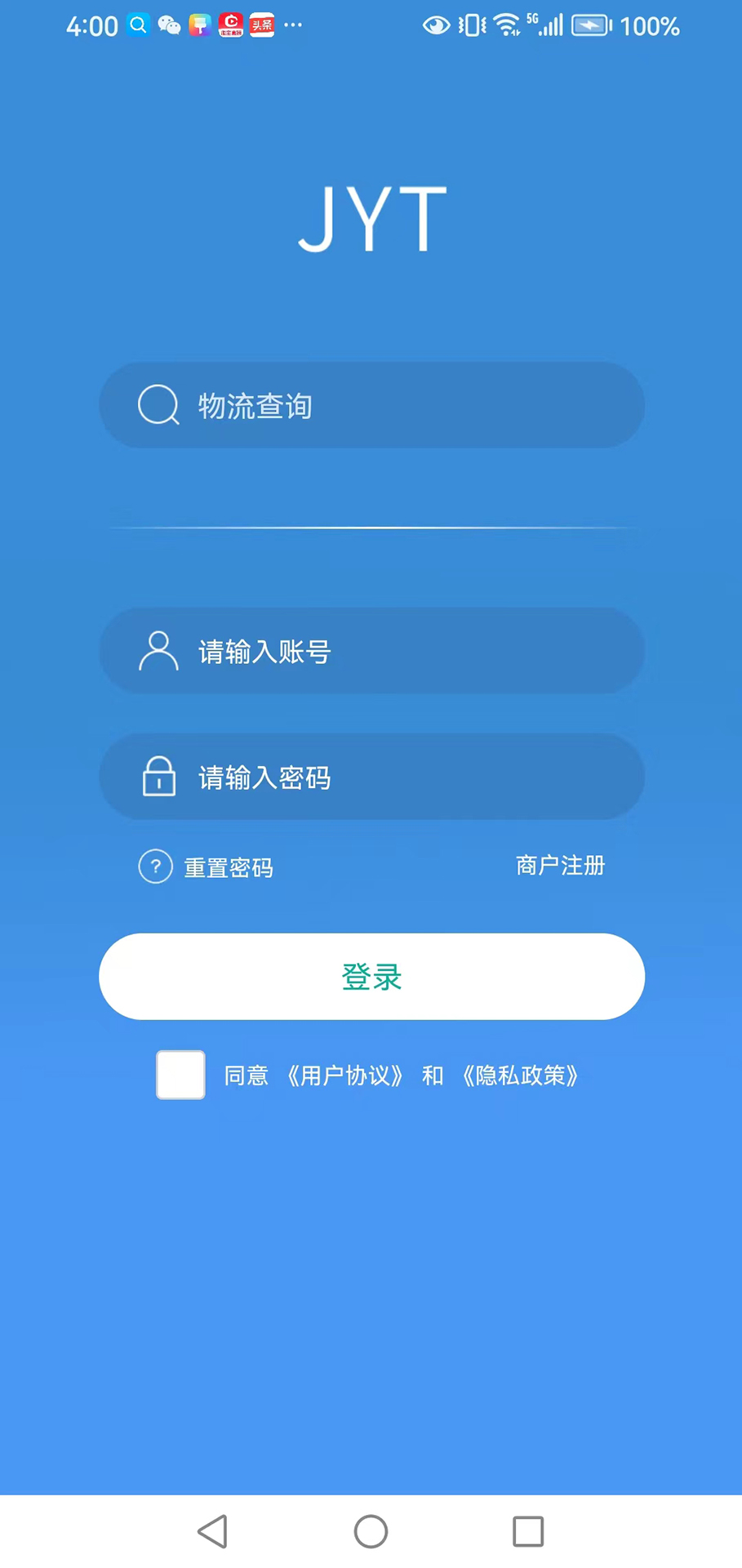Focus the 请输入账号 account field
The width and height of the screenshot is (742, 1568).
(x=371, y=651)
